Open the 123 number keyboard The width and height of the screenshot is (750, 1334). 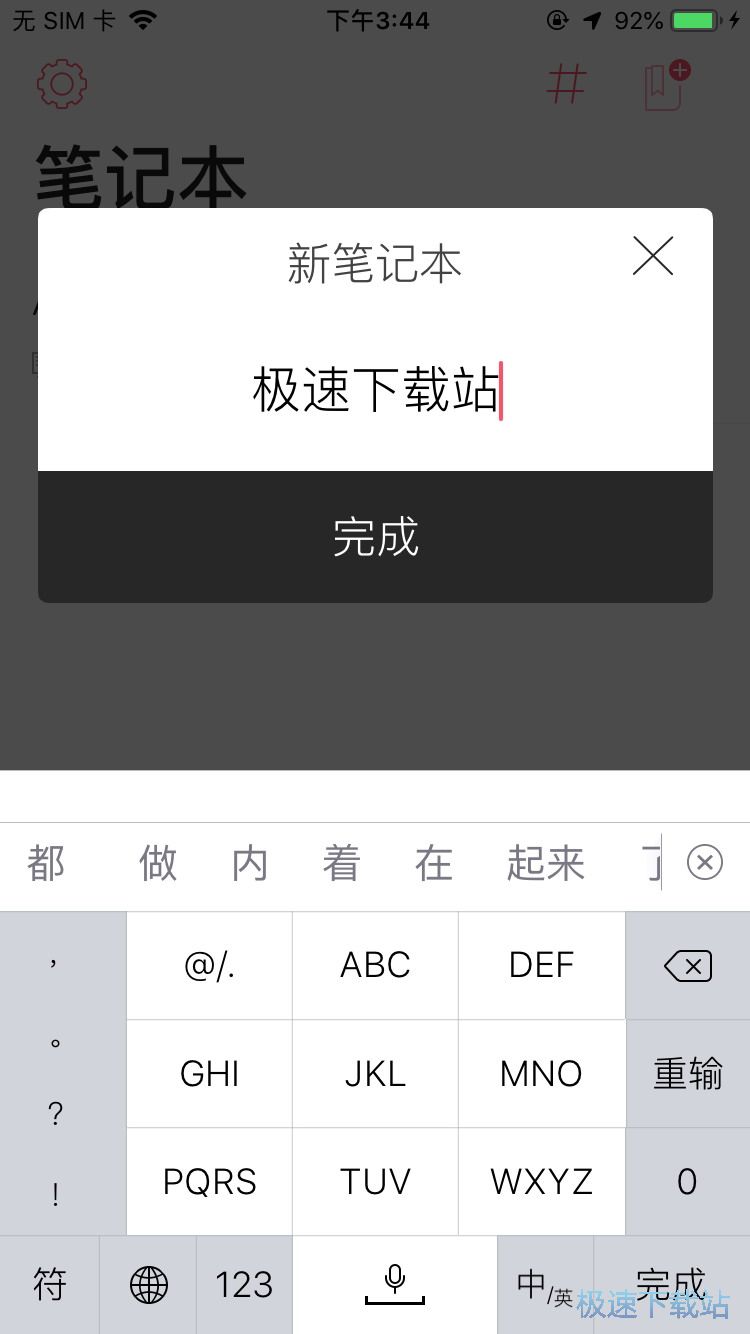(244, 1285)
